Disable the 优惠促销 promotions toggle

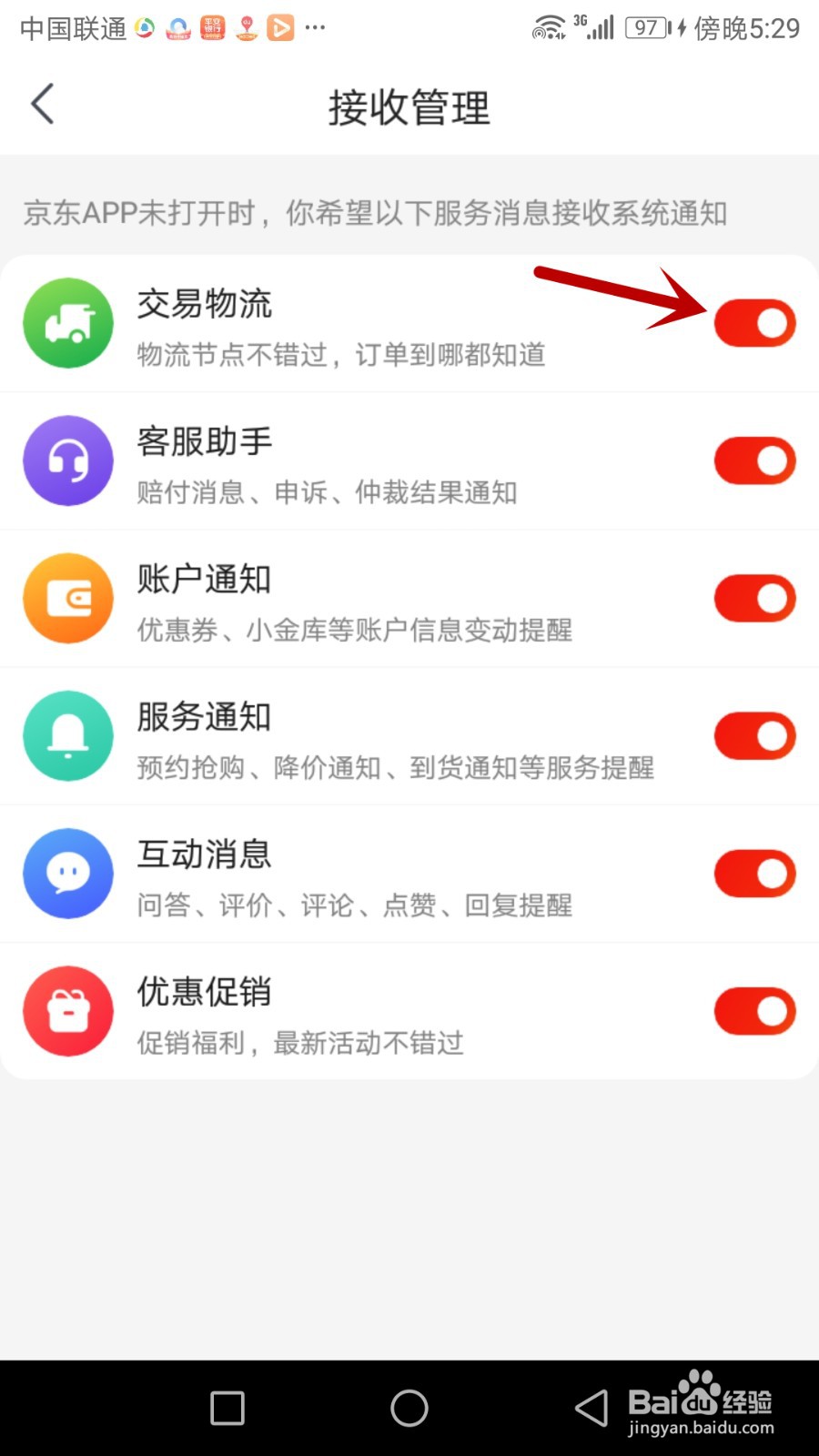(754, 1011)
